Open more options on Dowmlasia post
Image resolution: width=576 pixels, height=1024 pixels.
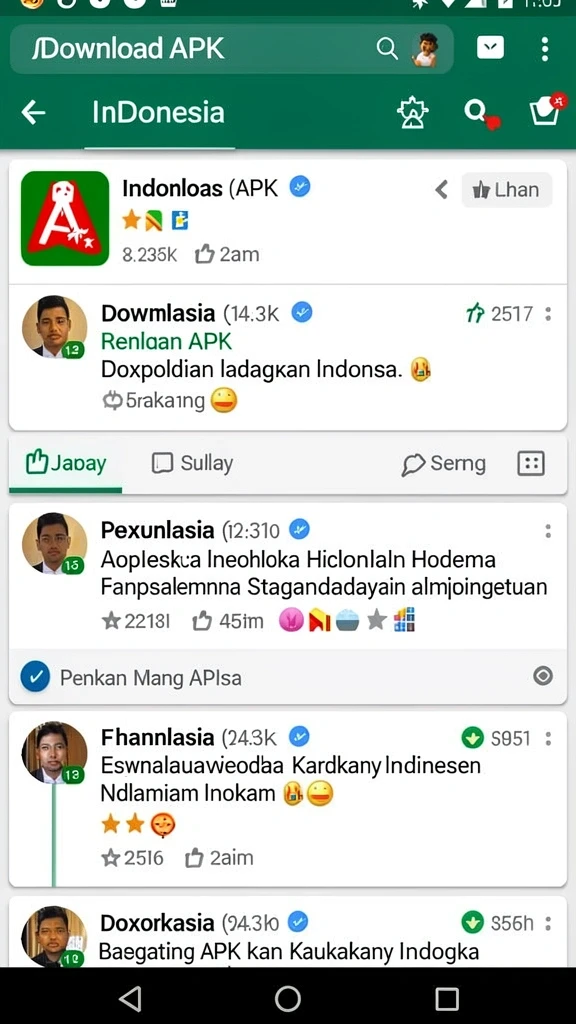coord(548,314)
